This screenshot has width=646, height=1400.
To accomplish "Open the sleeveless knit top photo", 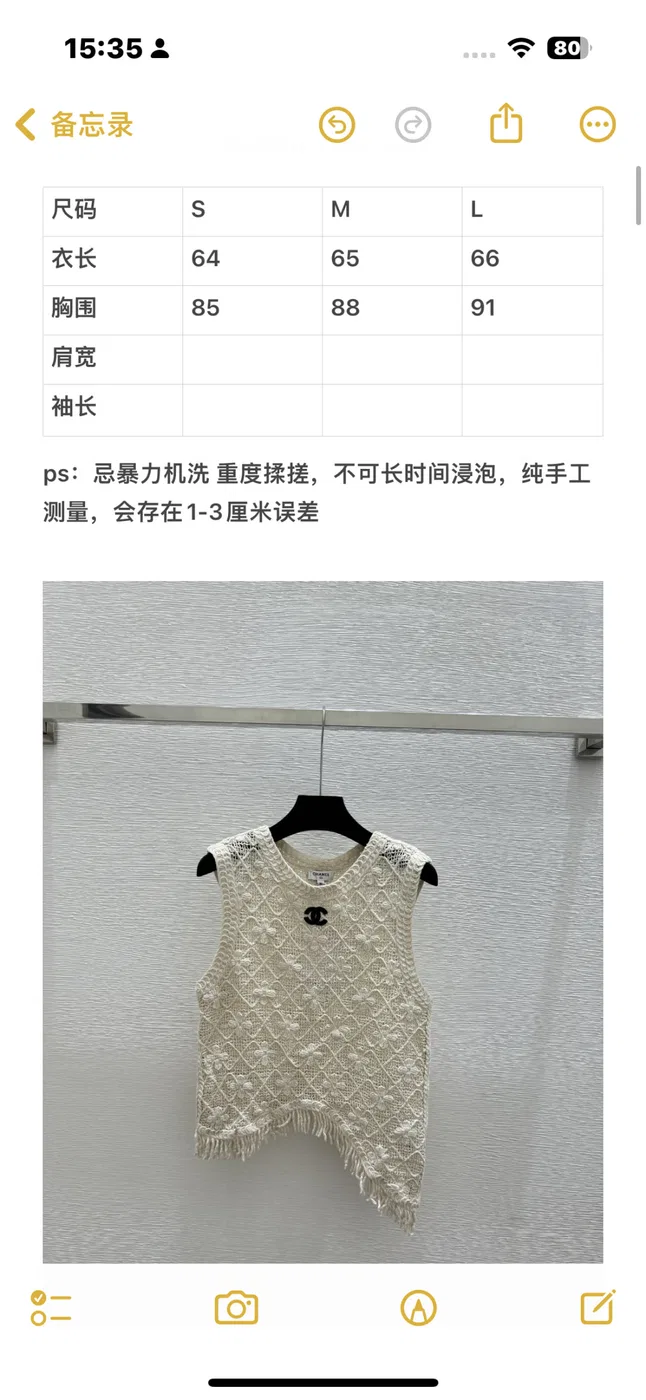I will tap(323, 922).
